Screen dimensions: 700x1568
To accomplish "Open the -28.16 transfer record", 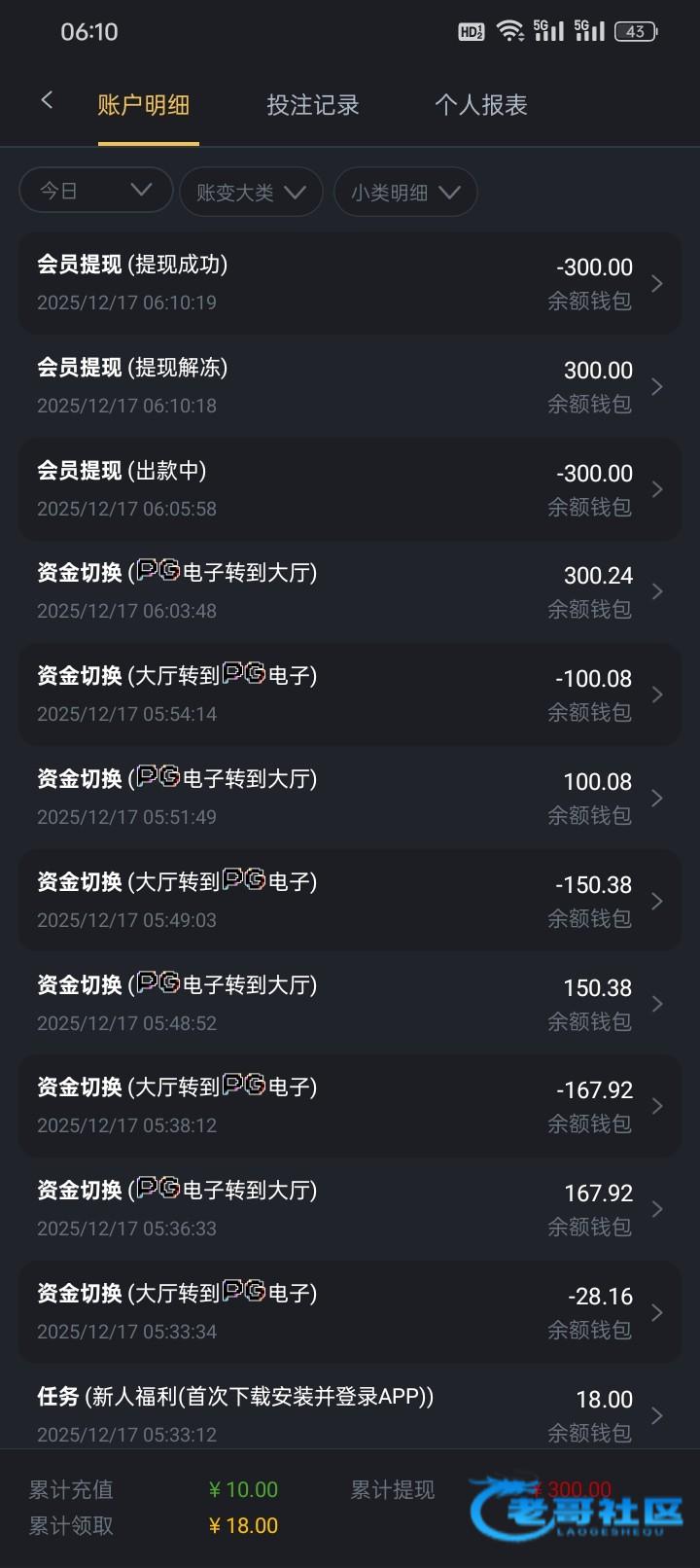I will pyautogui.click(x=349, y=1312).
